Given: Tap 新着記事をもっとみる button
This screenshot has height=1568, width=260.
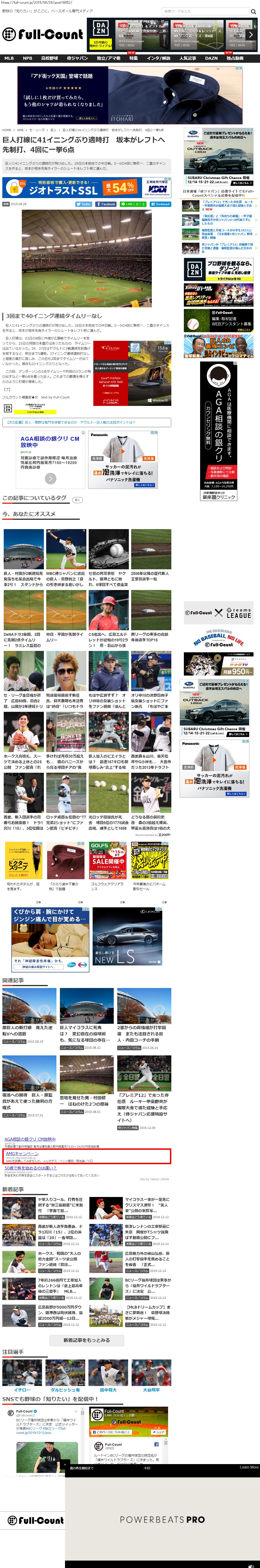Looking at the screenshot, I should 87,1340.
